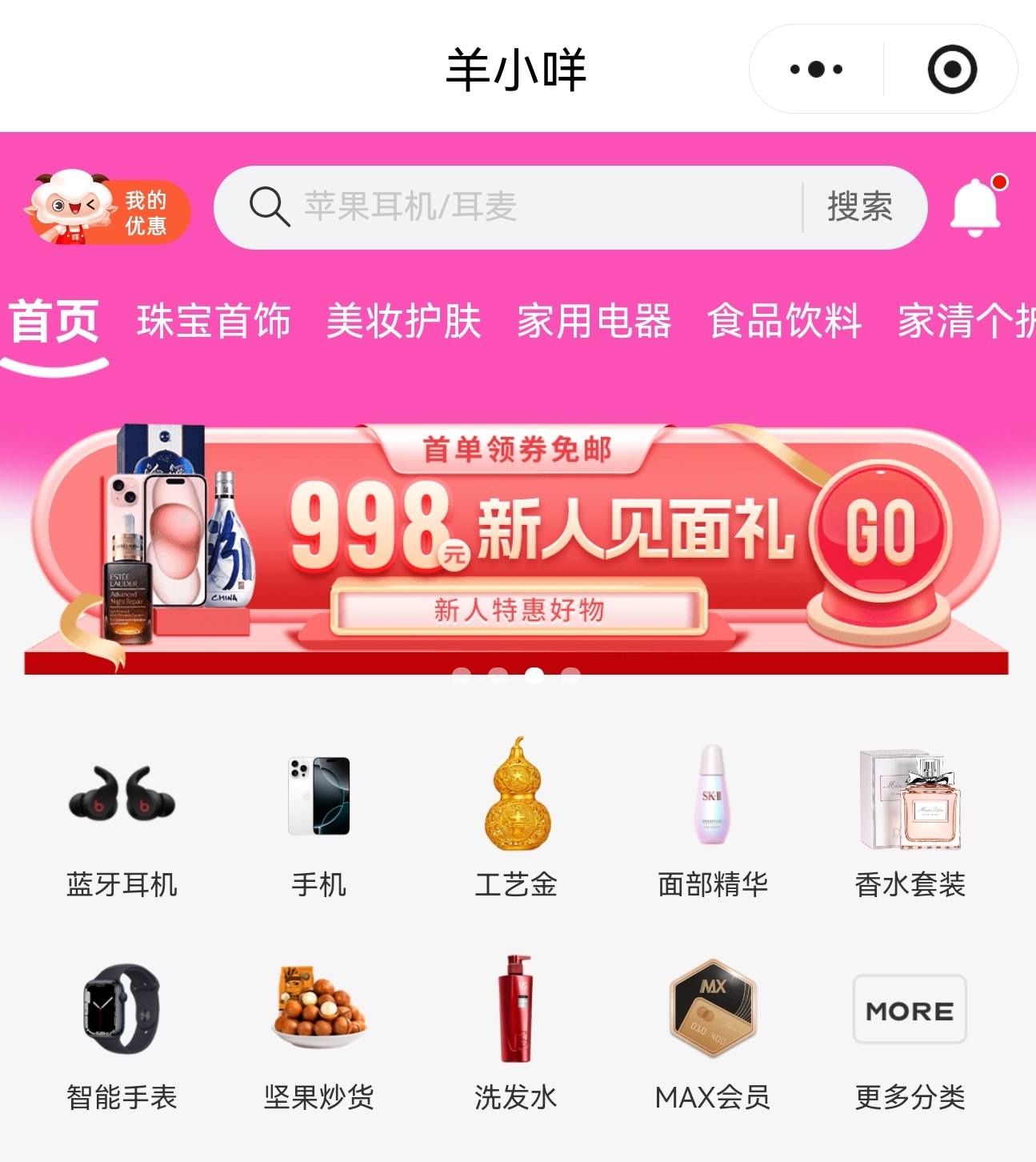Switch to the 美妆护肤 tab
Screen dimensions: 1036x1162
click(x=404, y=322)
